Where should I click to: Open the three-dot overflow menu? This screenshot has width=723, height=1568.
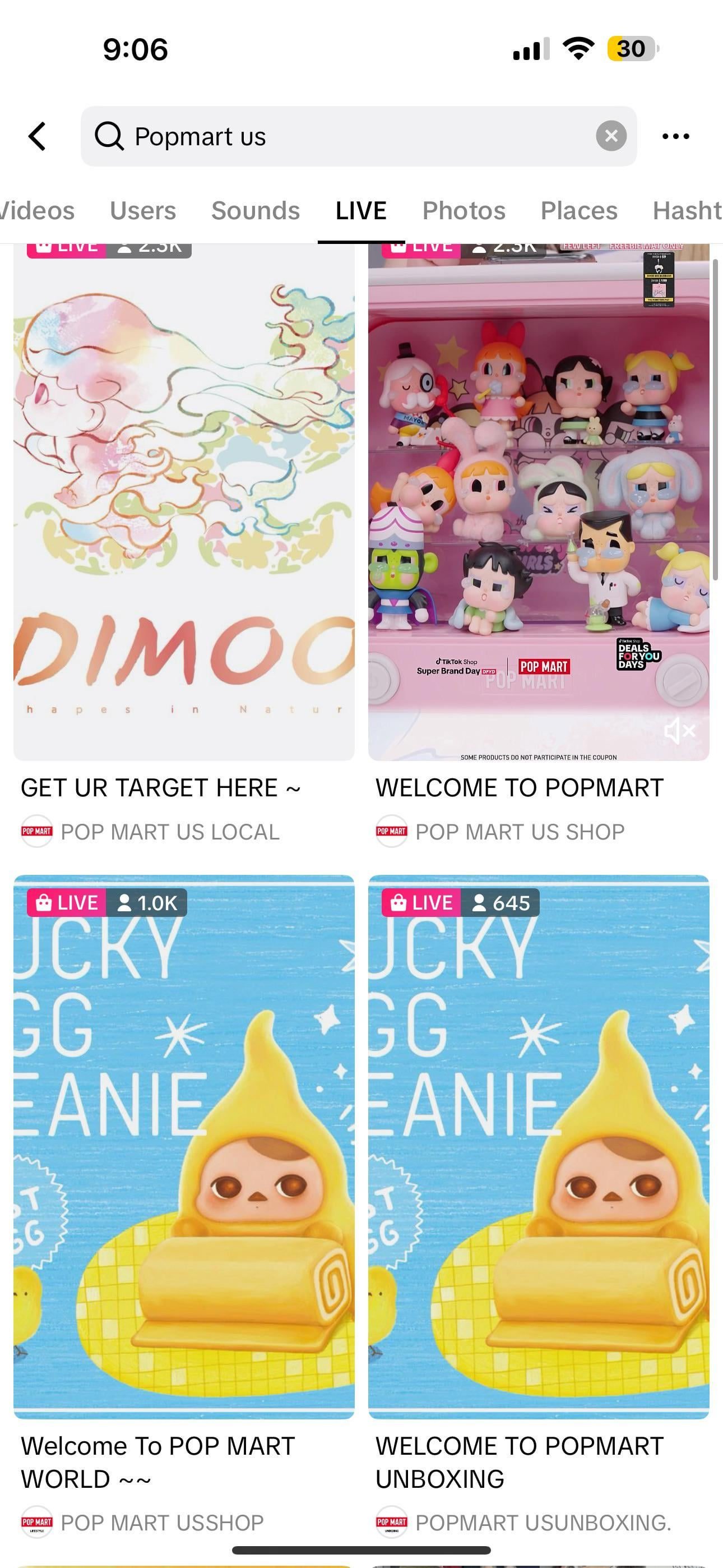(x=675, y=136)
